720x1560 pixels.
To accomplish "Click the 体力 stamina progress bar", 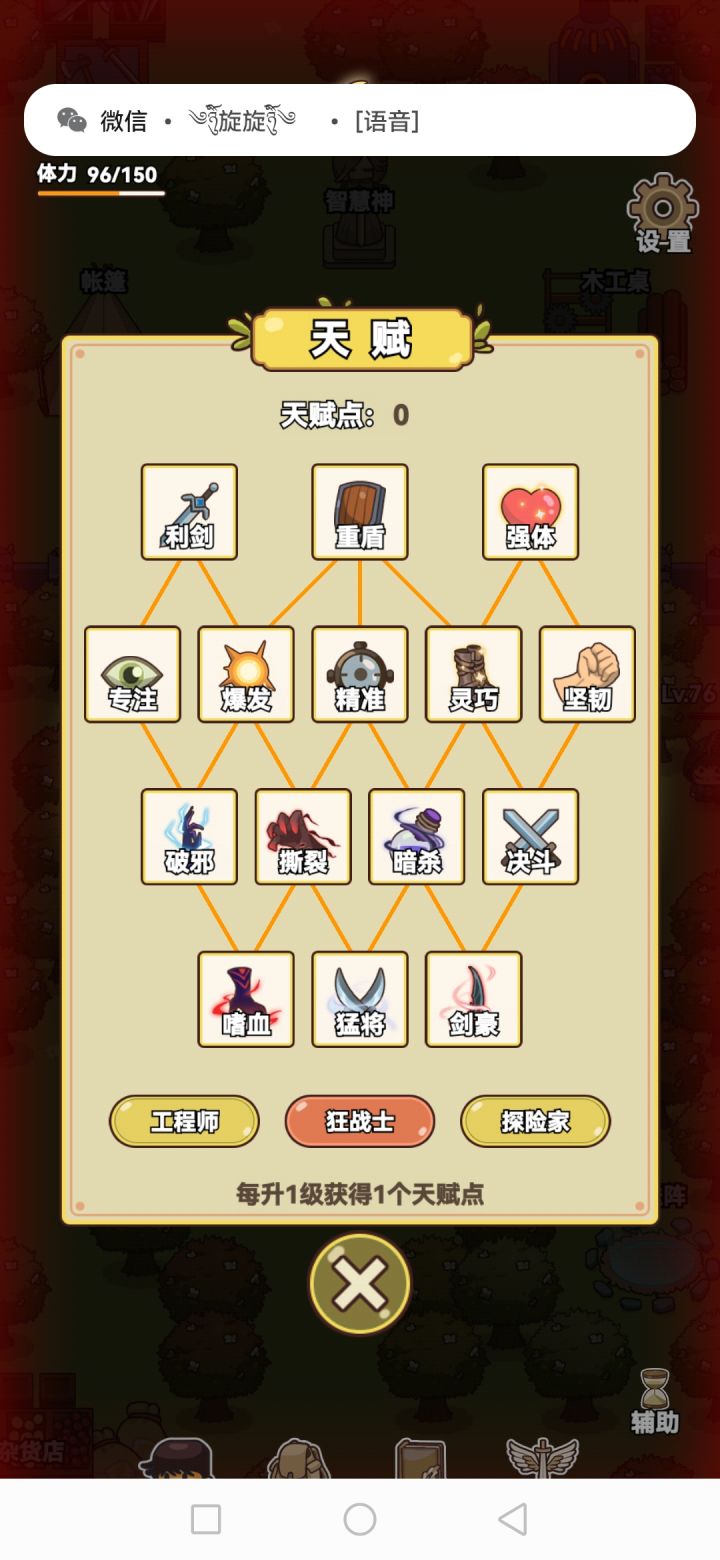I will (100, 192).
